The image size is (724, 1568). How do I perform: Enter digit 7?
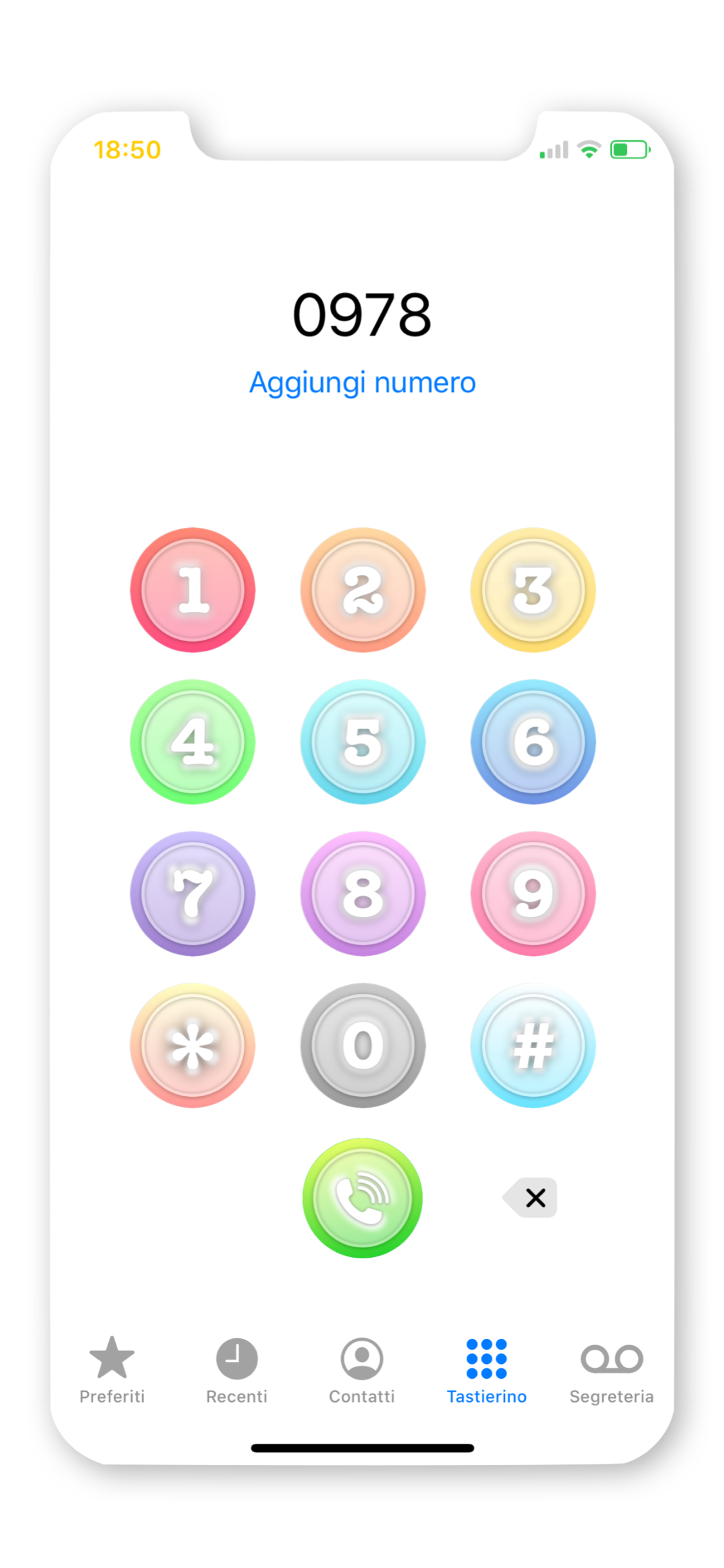click(192, 893)
